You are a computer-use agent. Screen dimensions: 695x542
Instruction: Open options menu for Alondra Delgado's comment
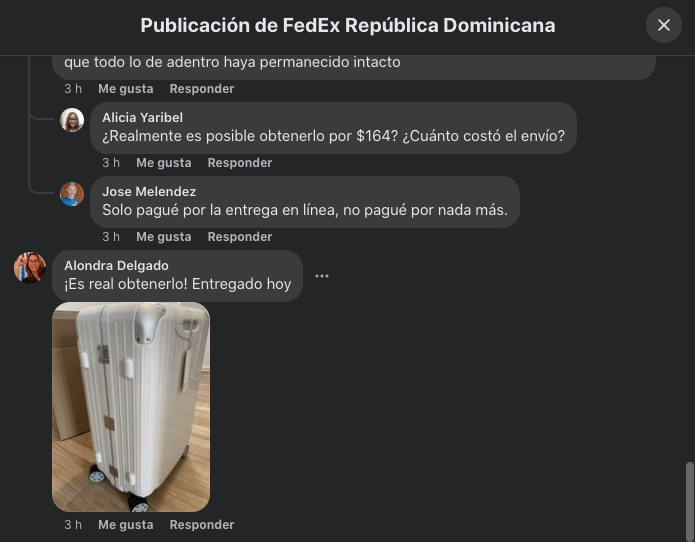[x=322, y=276]
